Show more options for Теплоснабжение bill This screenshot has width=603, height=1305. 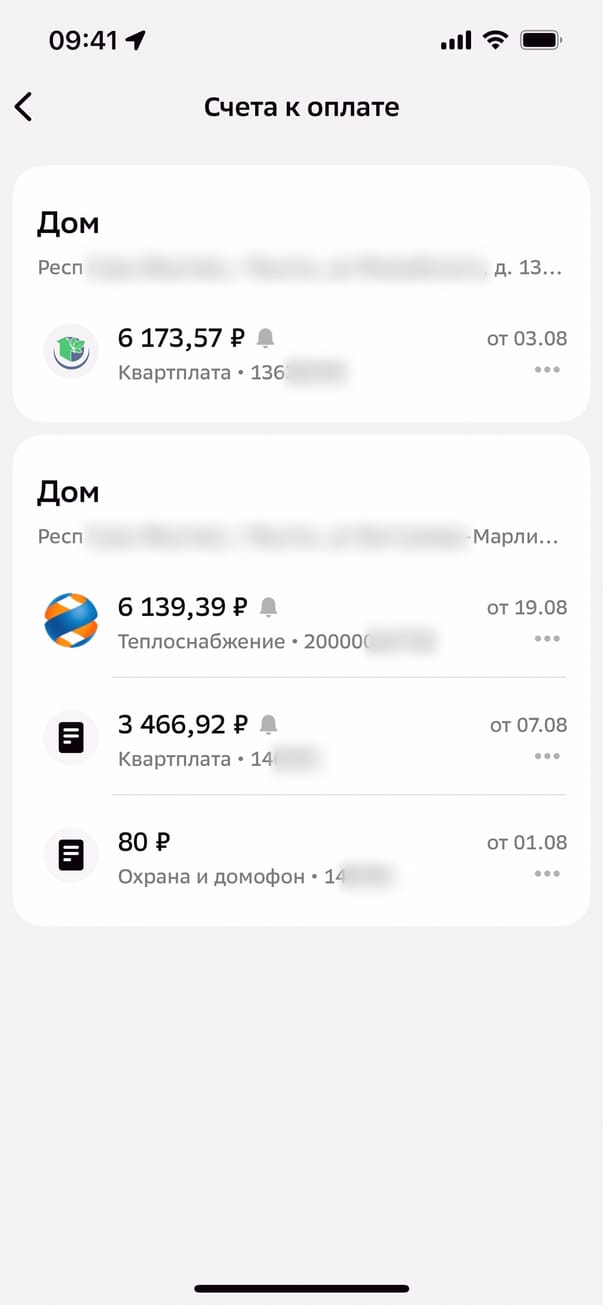point(546,639)
